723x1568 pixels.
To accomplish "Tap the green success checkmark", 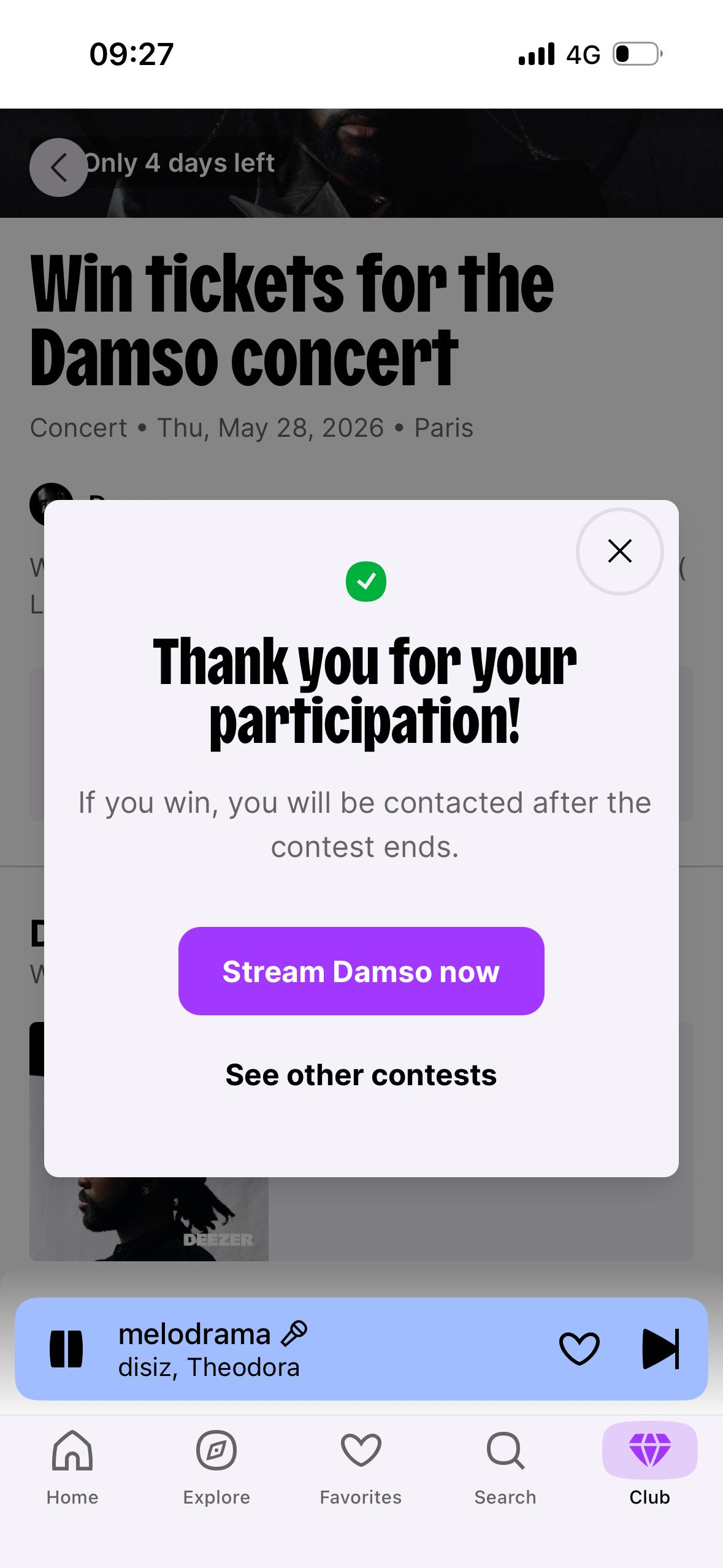I will click(x=366, y=582).
